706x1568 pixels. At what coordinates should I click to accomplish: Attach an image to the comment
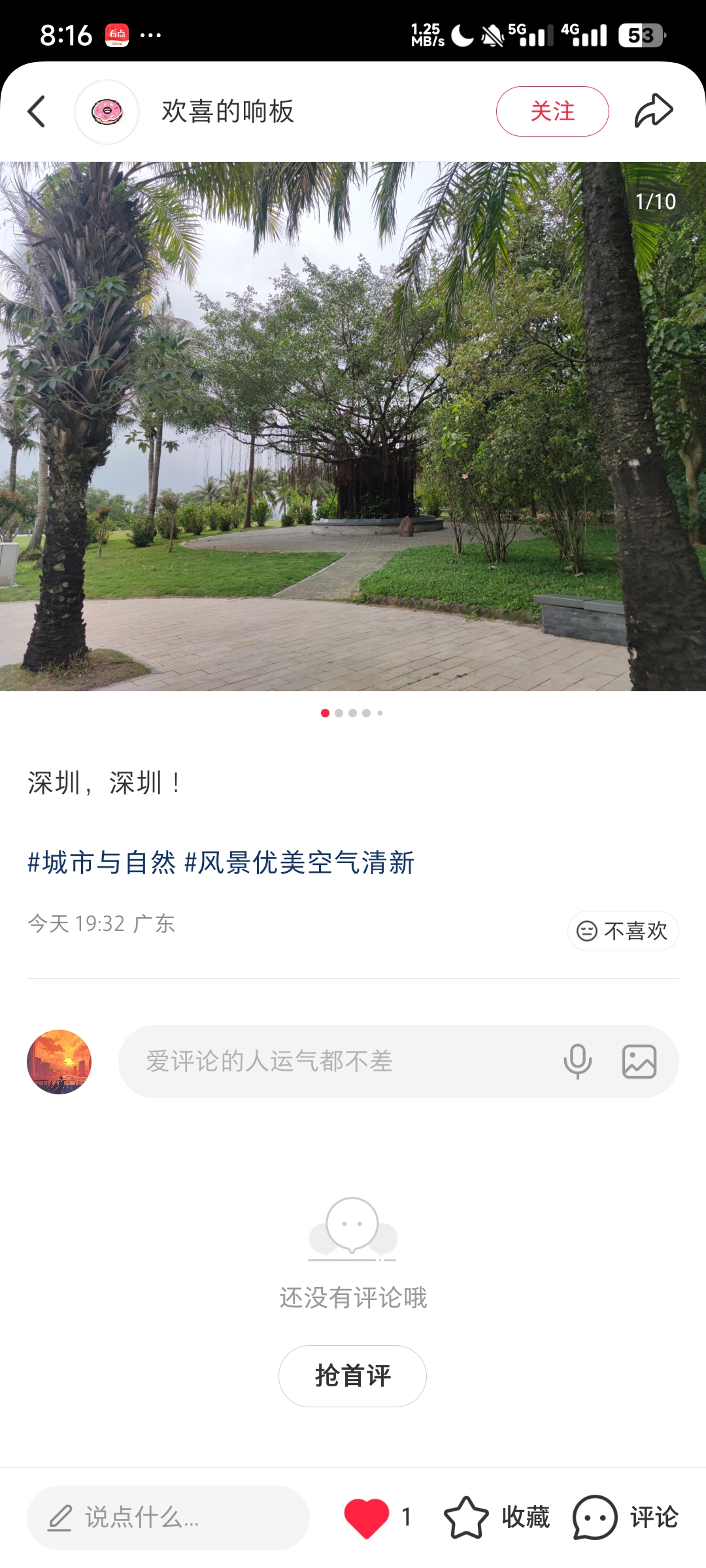coord(639,1062)
